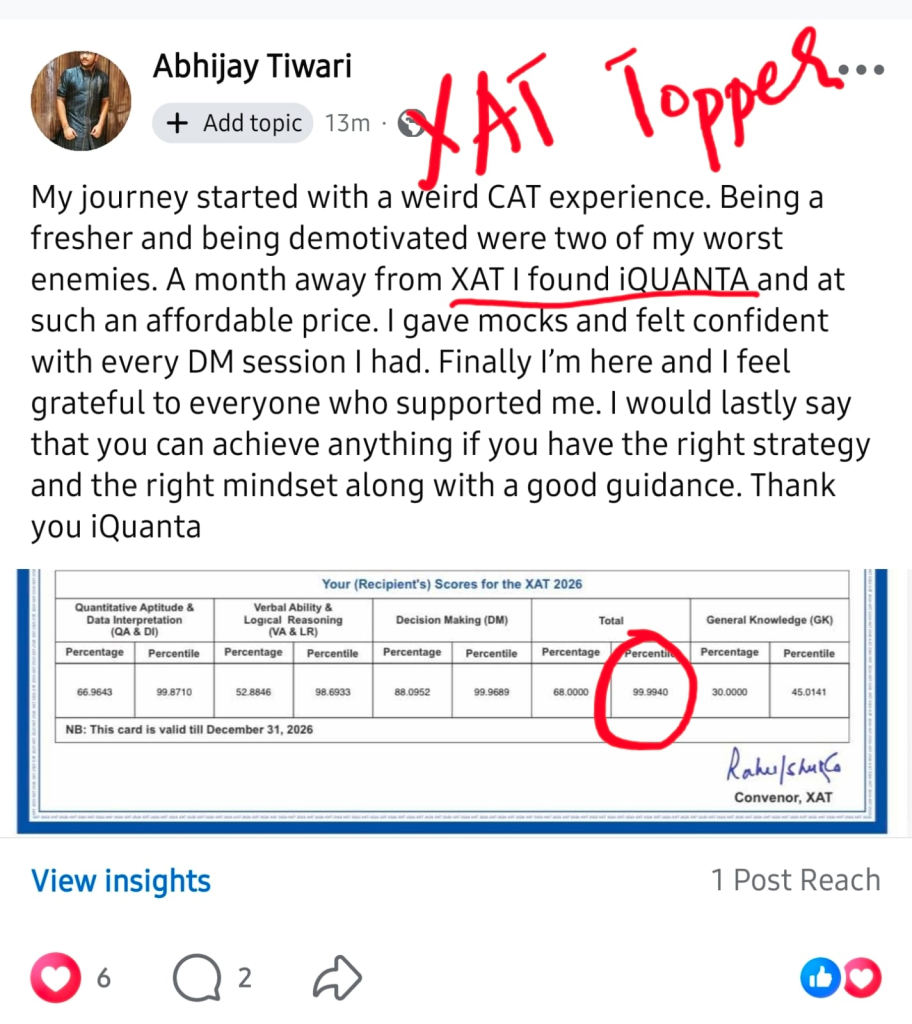Open the author name Abhijay Tiwari
Viewport: 912px width, 1024px height.
[252, 67]
